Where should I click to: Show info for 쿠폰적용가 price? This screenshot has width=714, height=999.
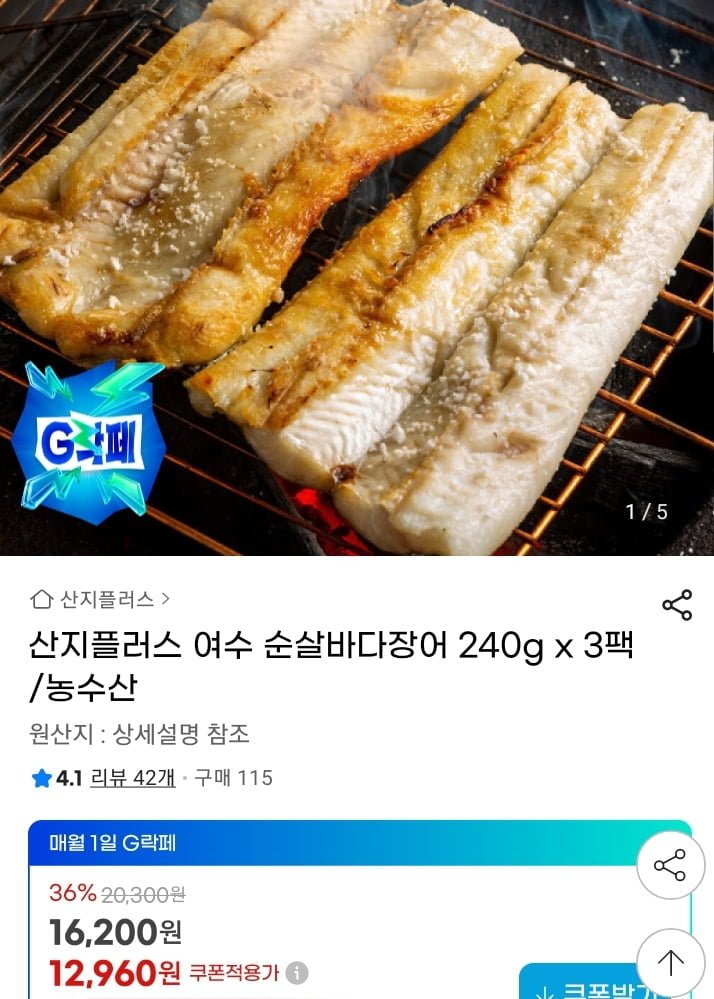coord(297,973)
